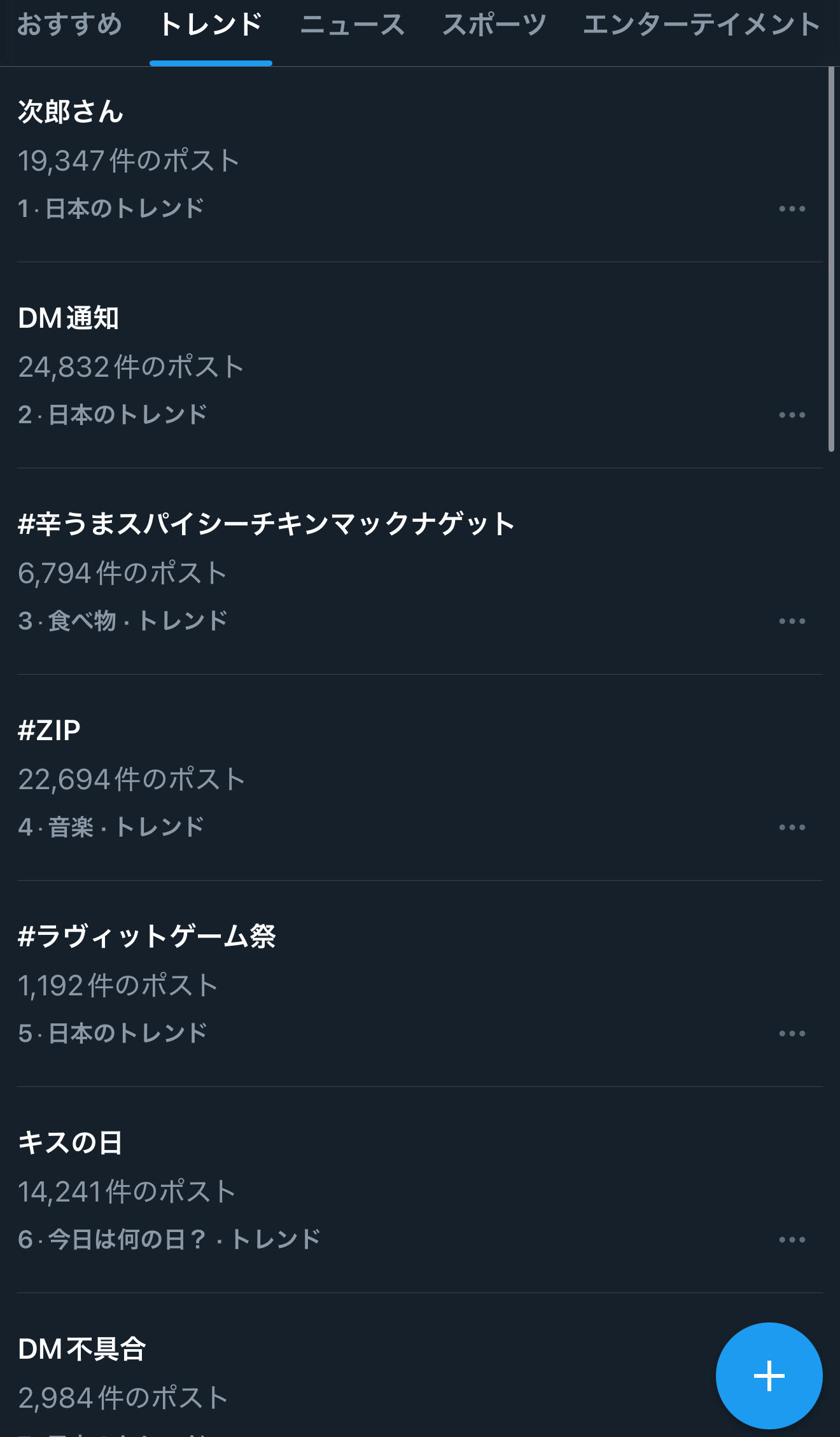Image resolution: width=840 pixels, height=1437 pixels.
Task: Show more options for #ラヴィットゲーム祭
Action: click(x=792, y=1034)
